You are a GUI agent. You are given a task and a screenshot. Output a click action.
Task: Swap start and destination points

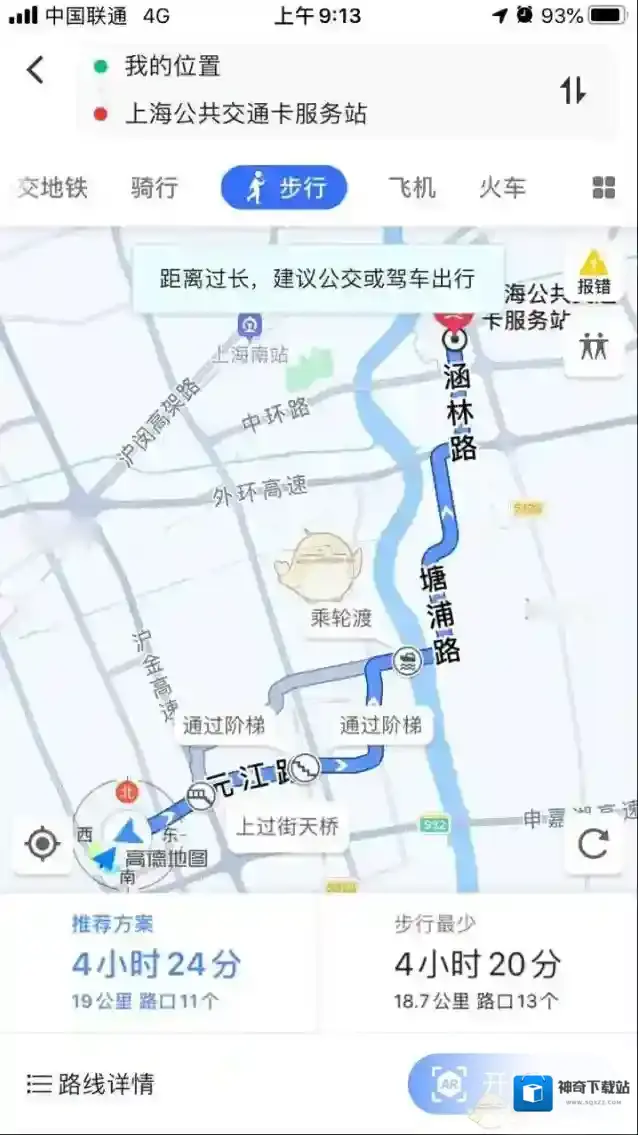coord(572,90)
